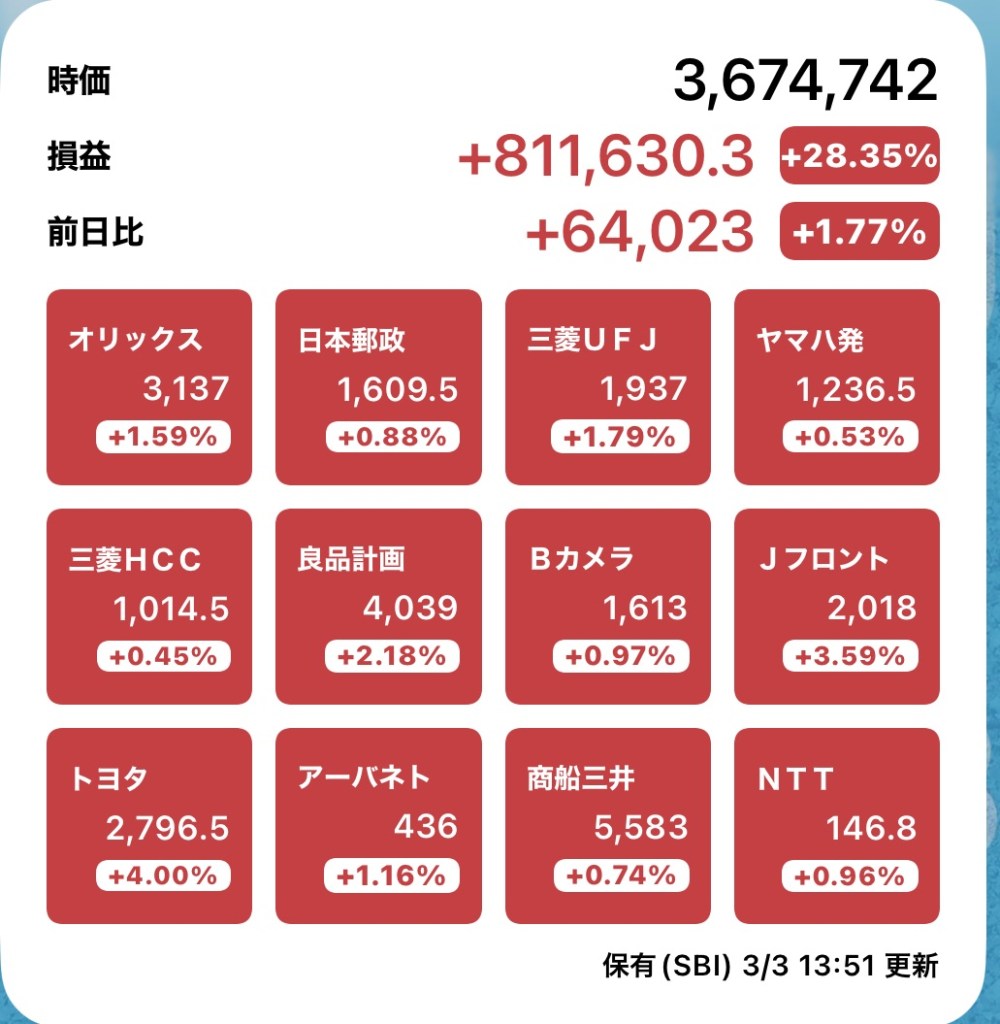This screenshot has height=1024, width=1000.
Task: Open the 三菱HCC stock card
Action: click(149, 606)
